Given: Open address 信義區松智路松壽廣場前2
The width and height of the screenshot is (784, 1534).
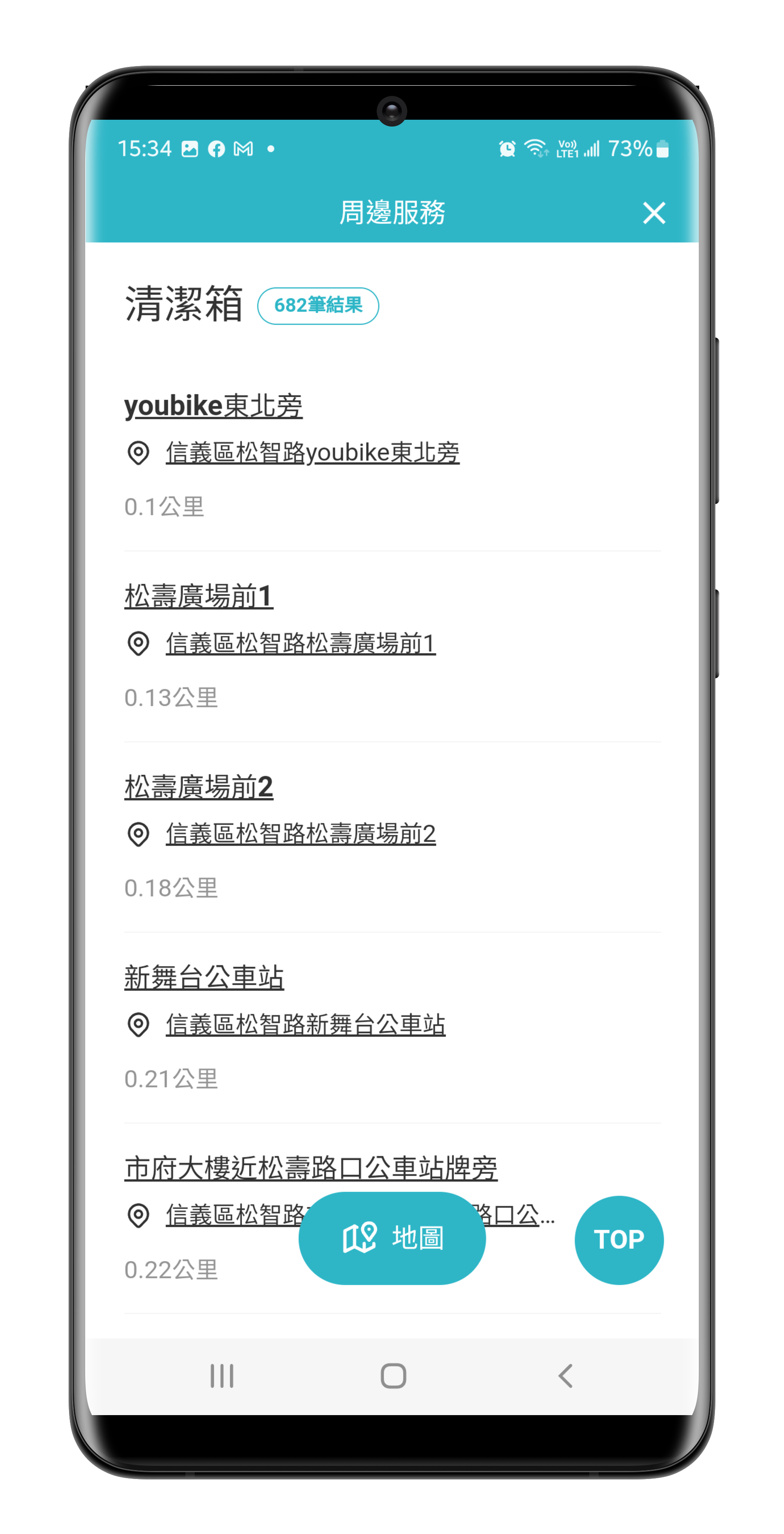Looking at the screenshot, I should coord(300,834).
